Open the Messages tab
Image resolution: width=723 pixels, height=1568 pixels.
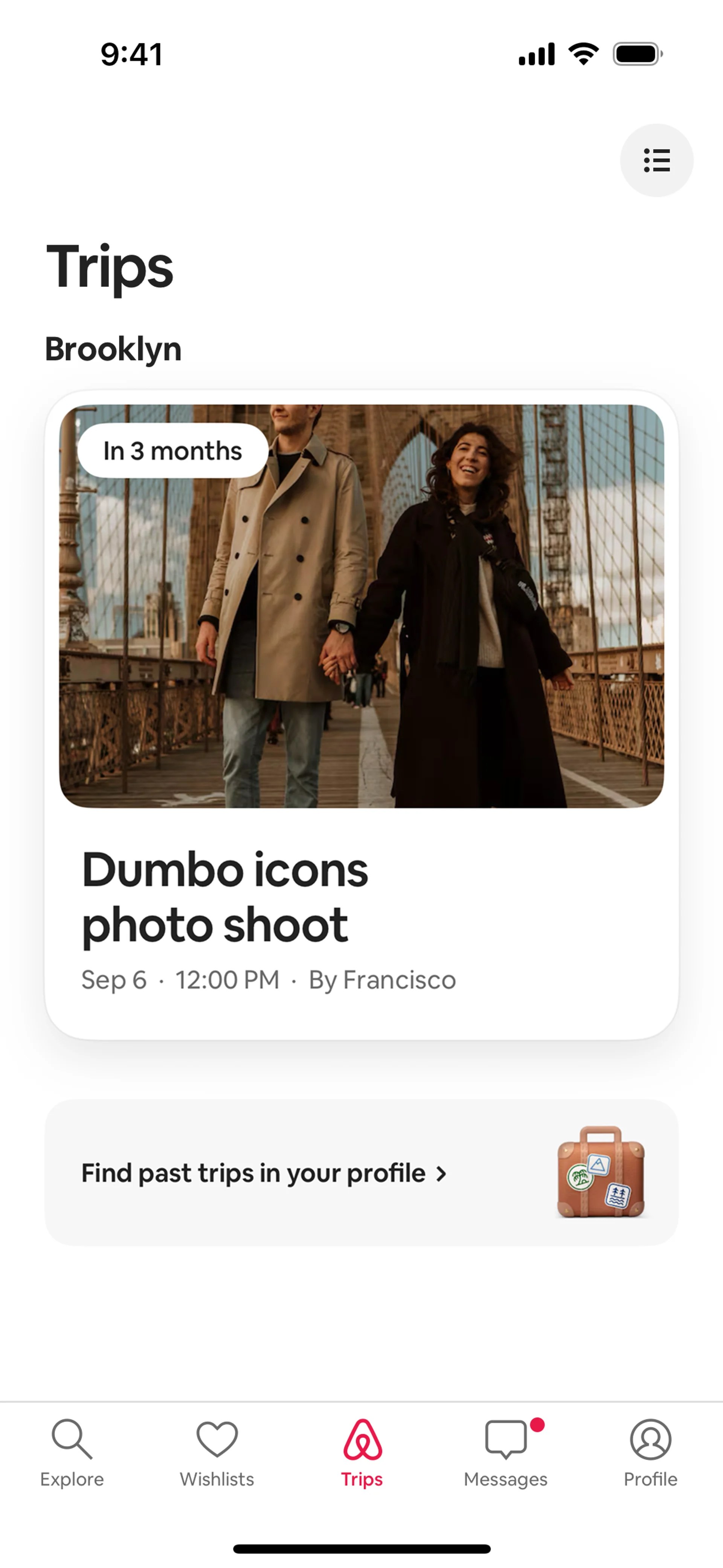(506, 1452)
